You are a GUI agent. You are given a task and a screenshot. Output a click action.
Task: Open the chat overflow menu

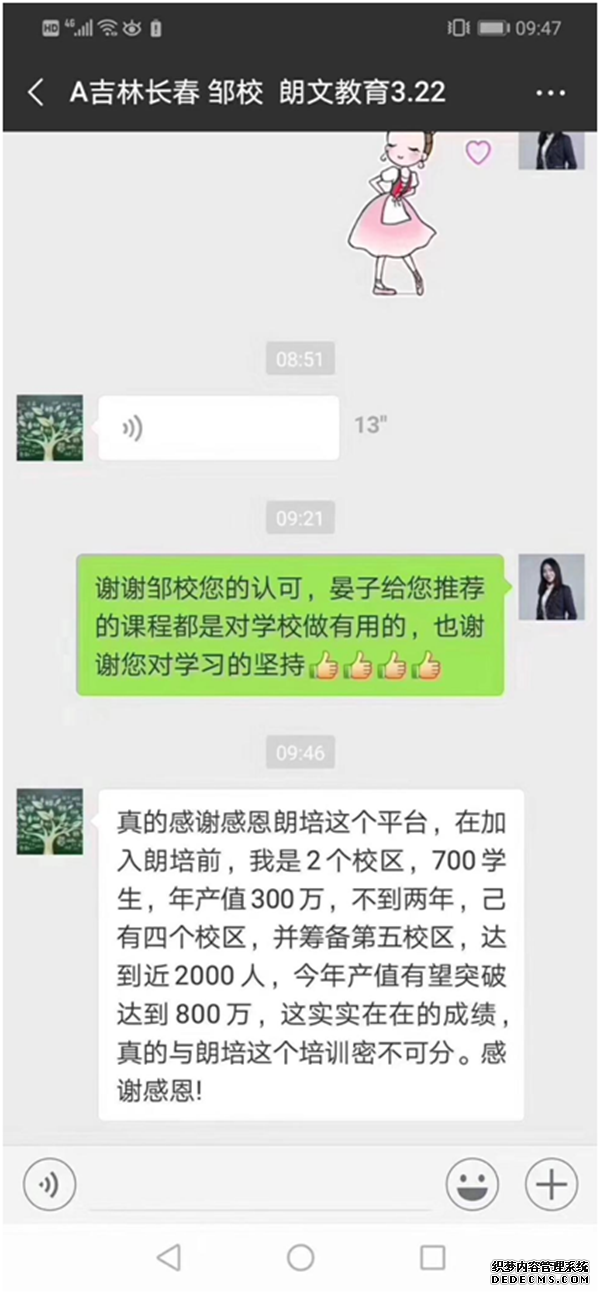(x=551, y=93)
